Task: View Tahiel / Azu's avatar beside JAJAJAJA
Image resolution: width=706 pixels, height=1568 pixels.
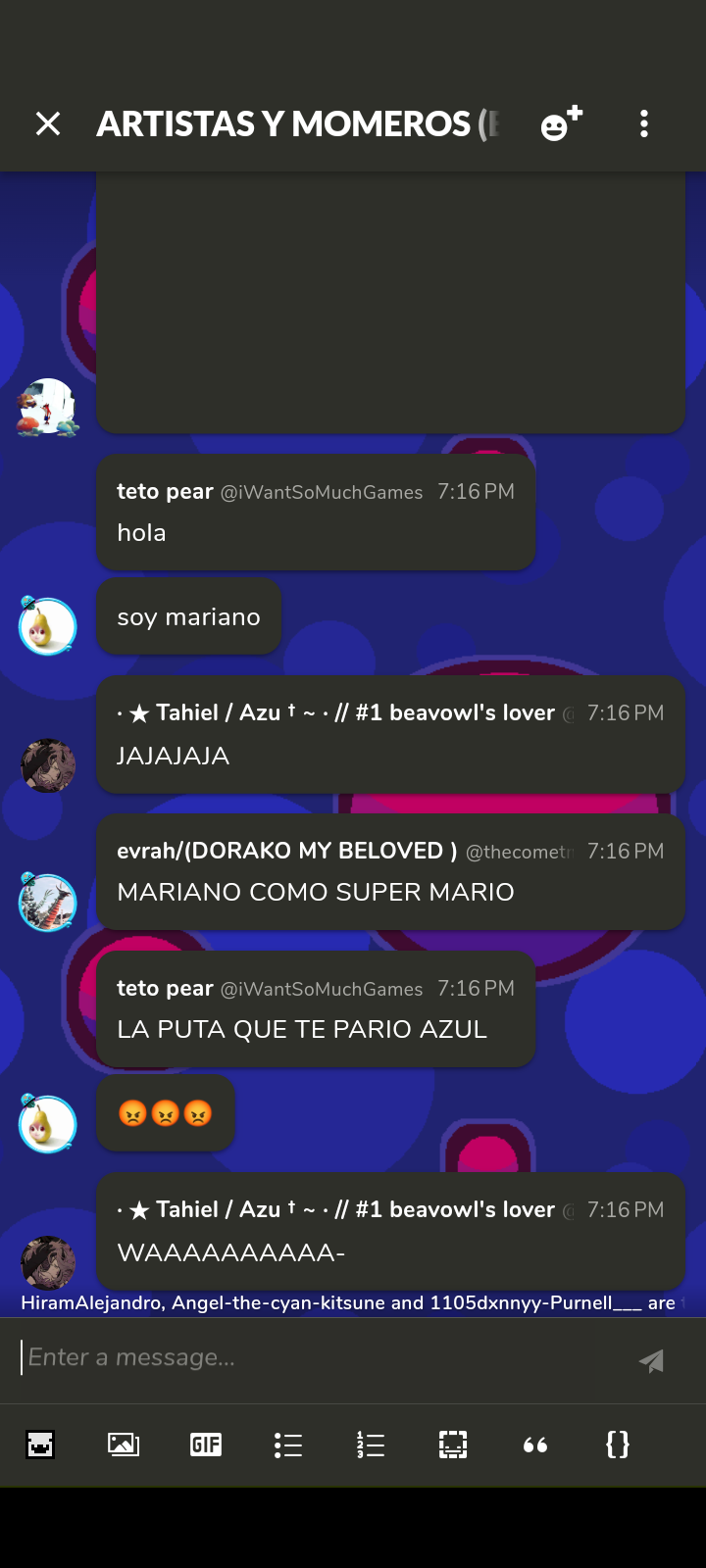Action: (48, 765)
